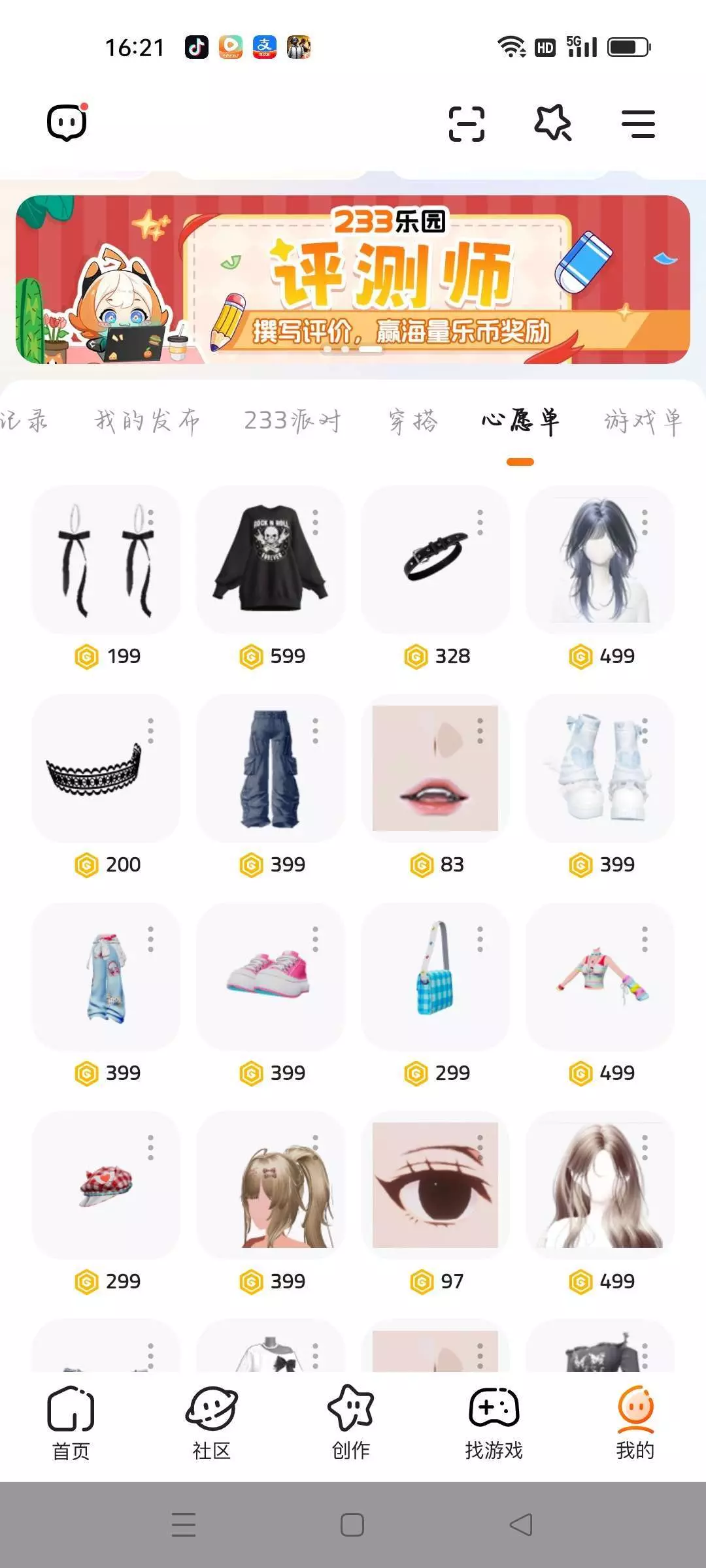Open the 233乐园 评测师 banner
Screen dimensions: 706x1568
click(x=353, y=279)
